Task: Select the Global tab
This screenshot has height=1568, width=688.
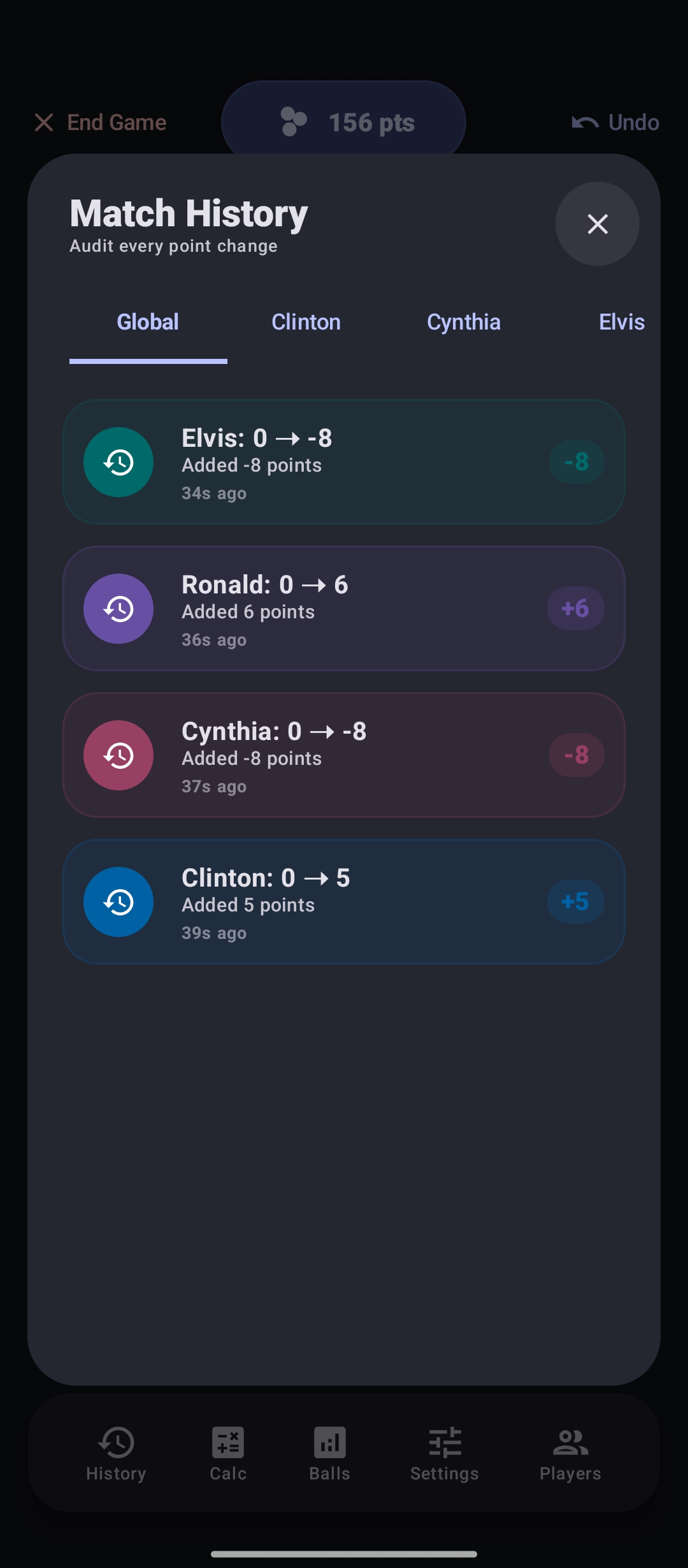Action: pos(147,322)
